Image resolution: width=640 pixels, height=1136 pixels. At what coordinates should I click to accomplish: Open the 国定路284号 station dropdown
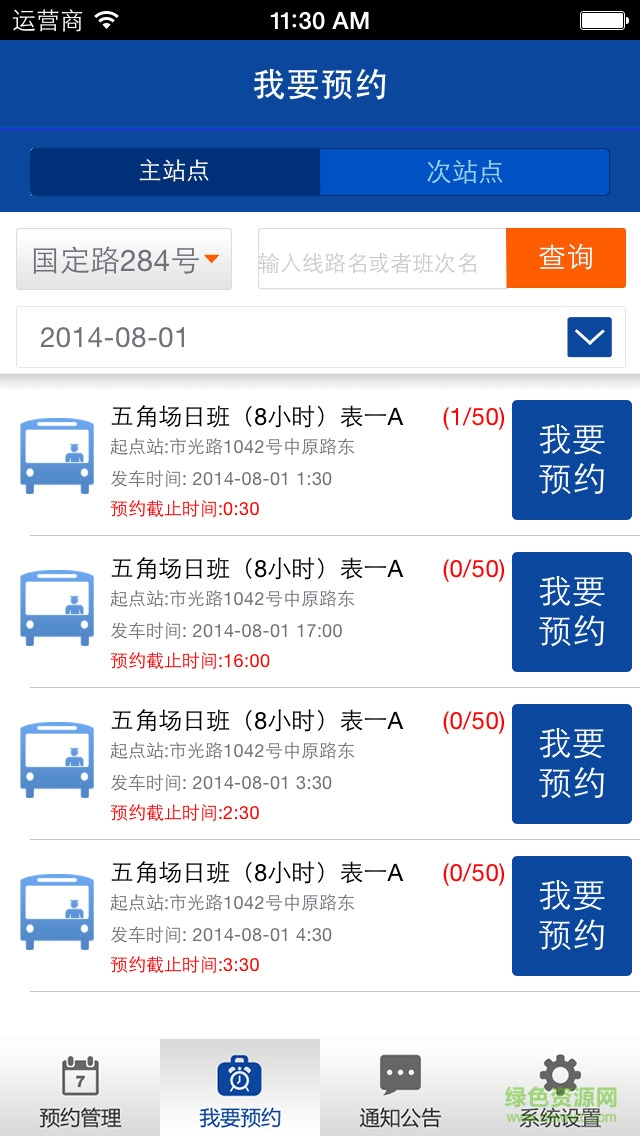click(x=124, y=260)
